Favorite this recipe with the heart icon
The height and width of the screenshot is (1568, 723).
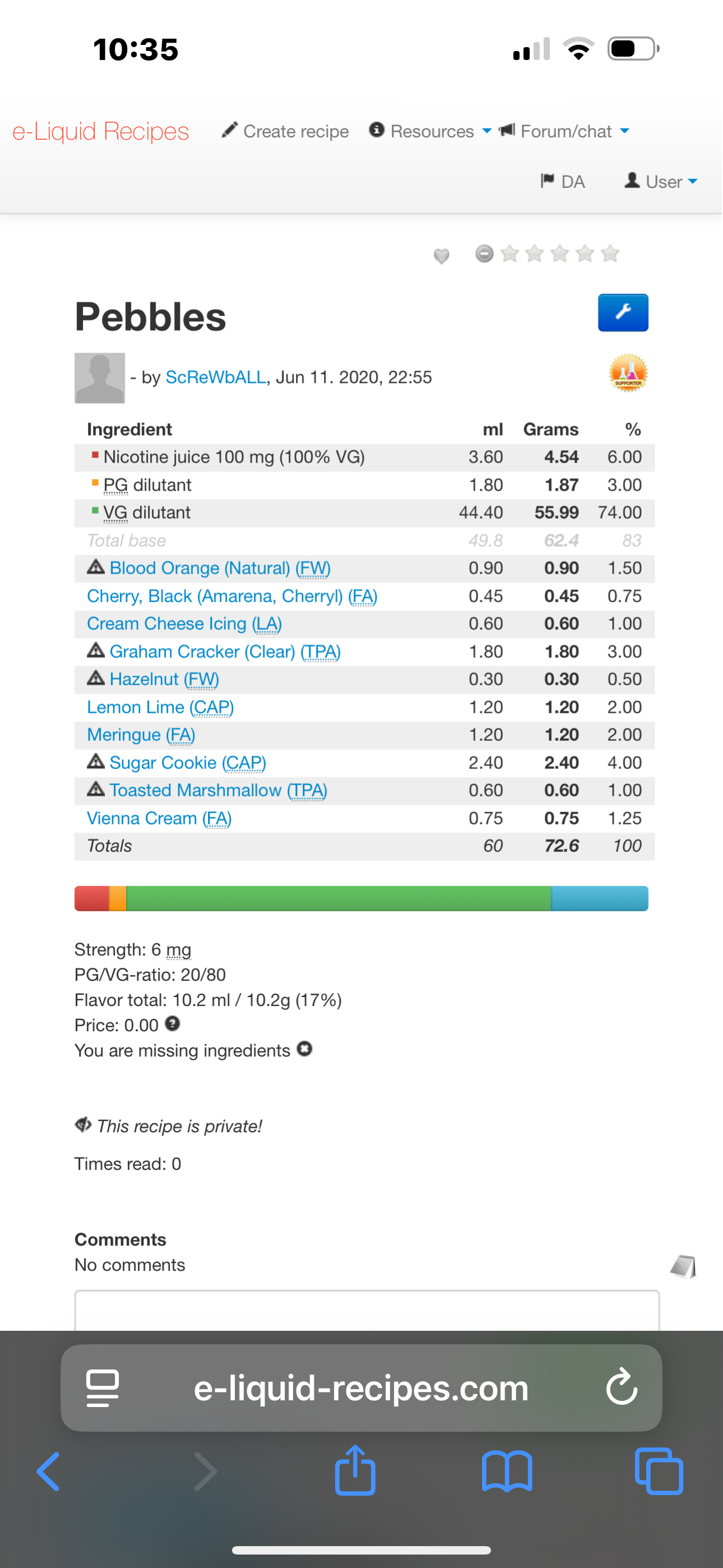(x=441, y=256)
